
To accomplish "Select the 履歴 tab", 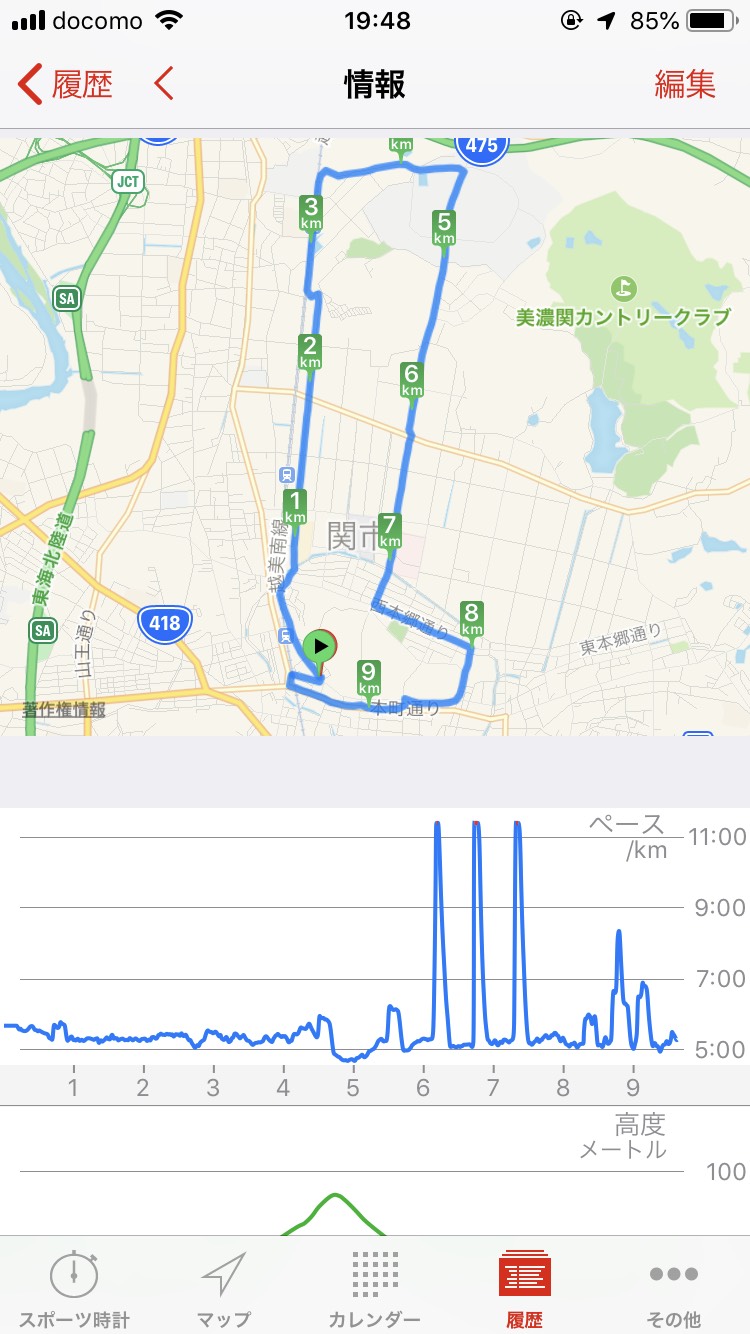I will coord(524,1289).
